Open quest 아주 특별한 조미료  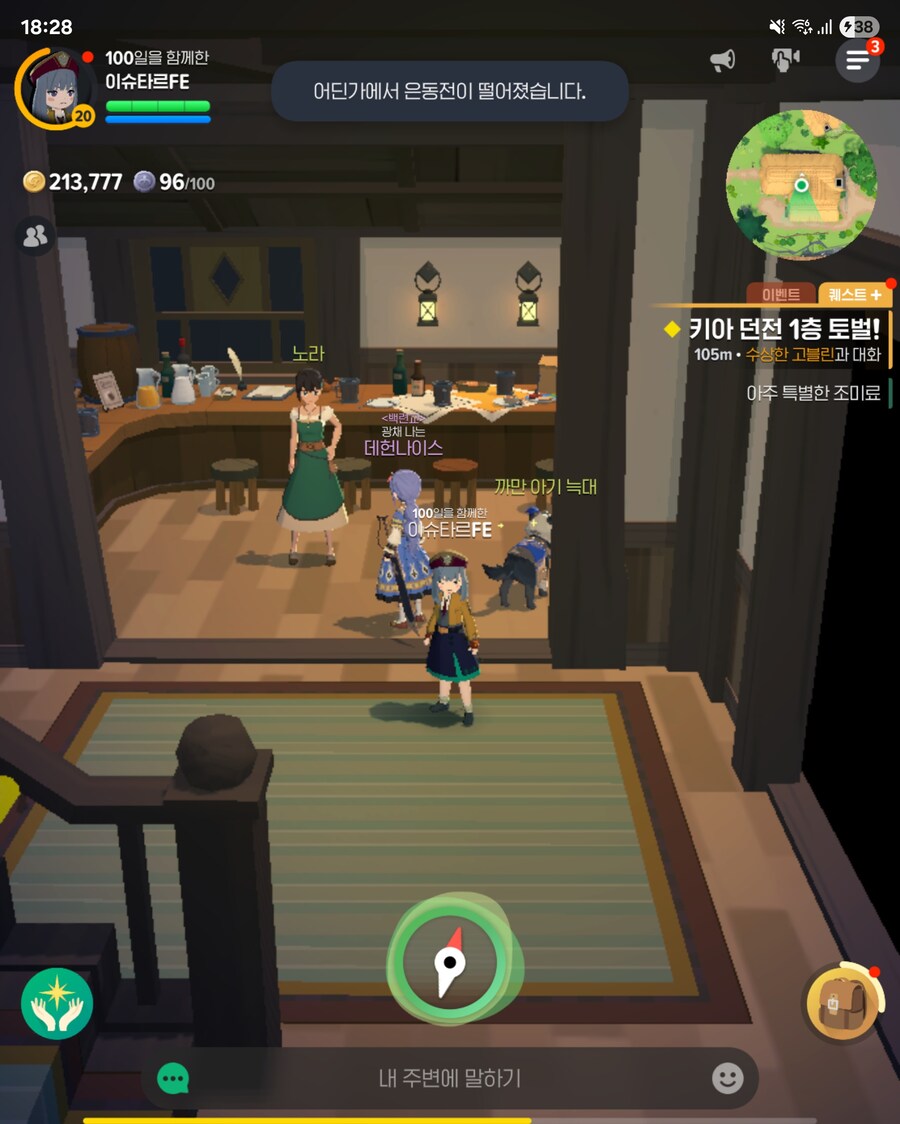tap(812, 393)
